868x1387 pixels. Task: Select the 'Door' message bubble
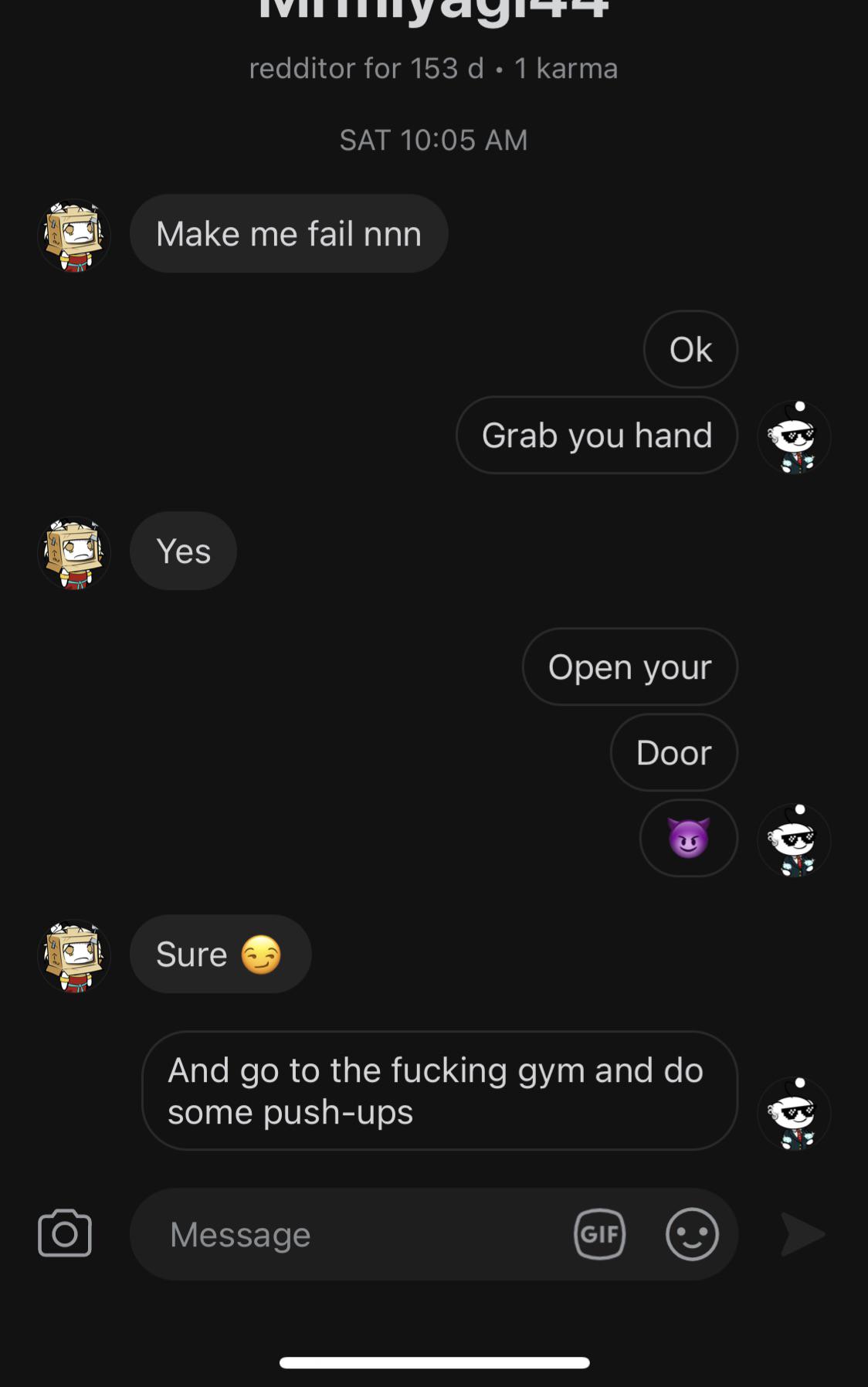point(673,752)
